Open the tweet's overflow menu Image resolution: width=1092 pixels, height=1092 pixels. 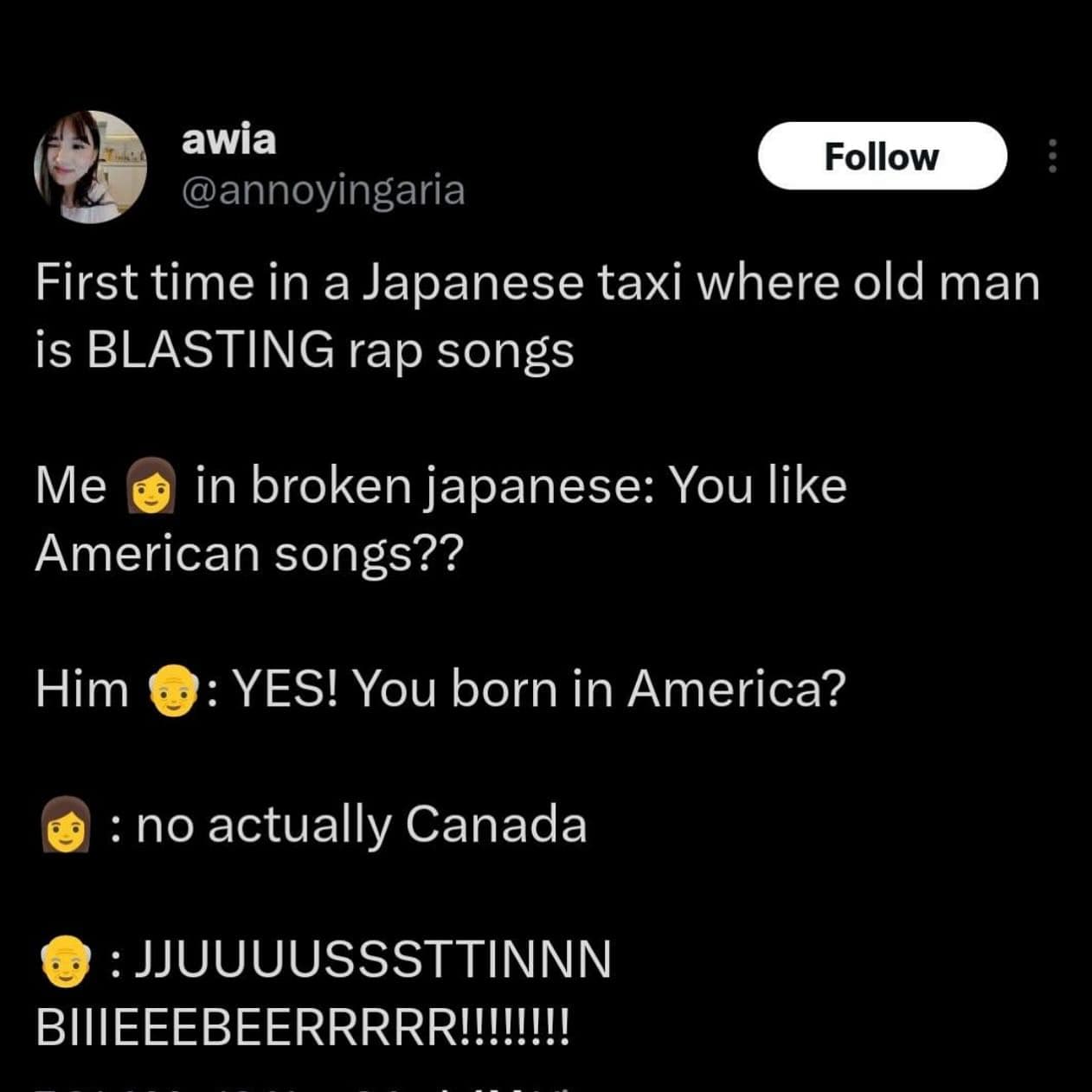pos(1052,157)
